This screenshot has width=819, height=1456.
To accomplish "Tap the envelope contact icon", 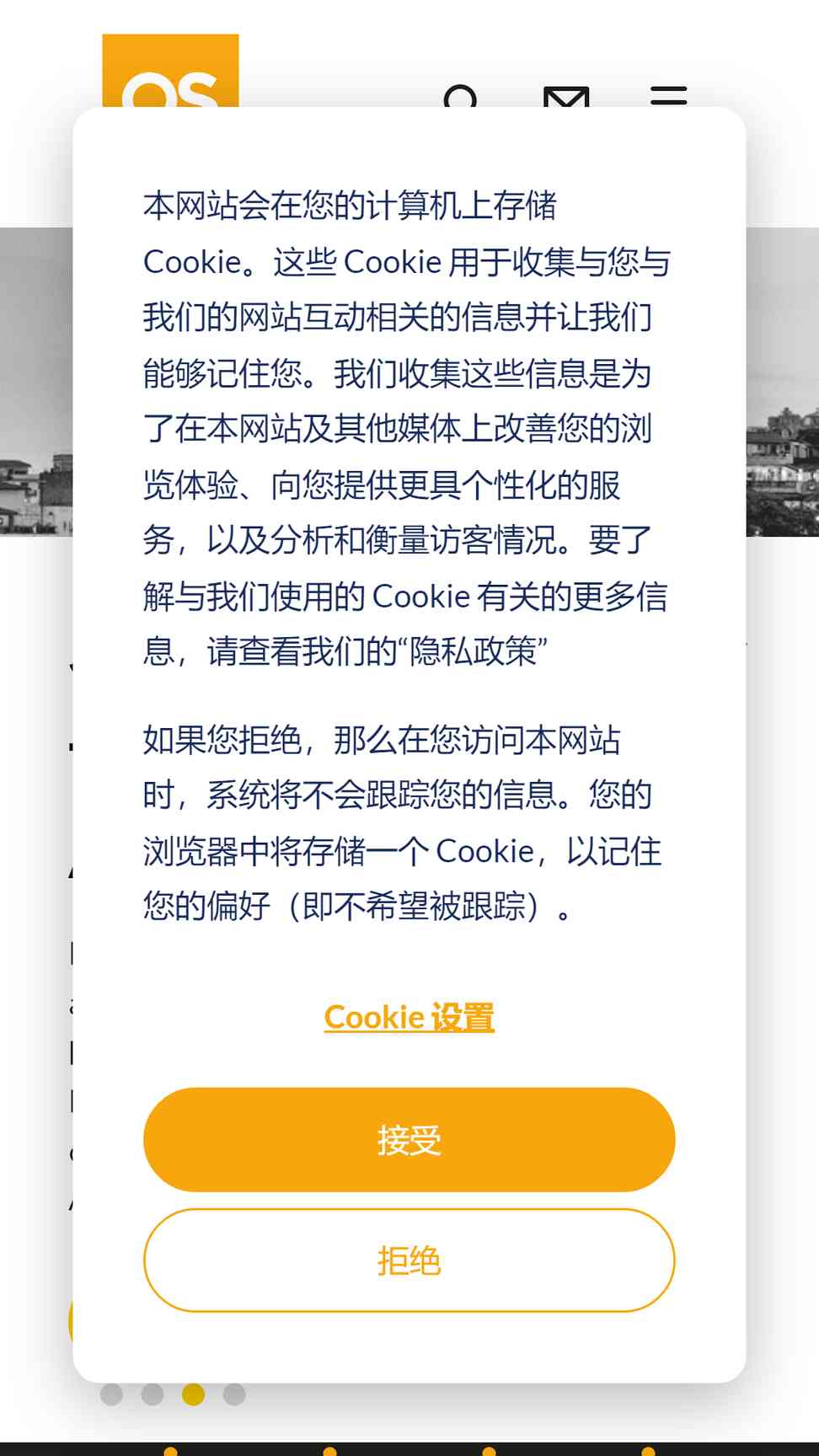I will click(566, 96).
